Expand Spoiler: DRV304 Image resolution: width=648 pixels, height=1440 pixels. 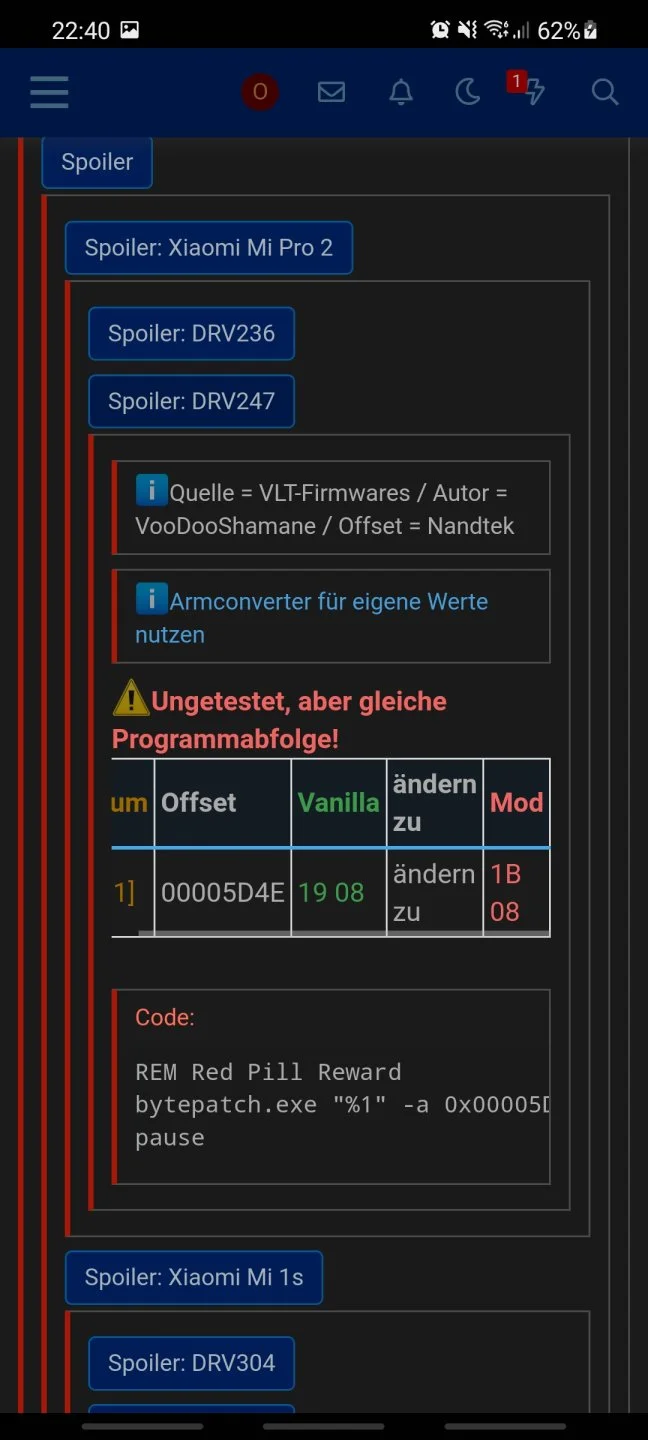point(191,1363)
